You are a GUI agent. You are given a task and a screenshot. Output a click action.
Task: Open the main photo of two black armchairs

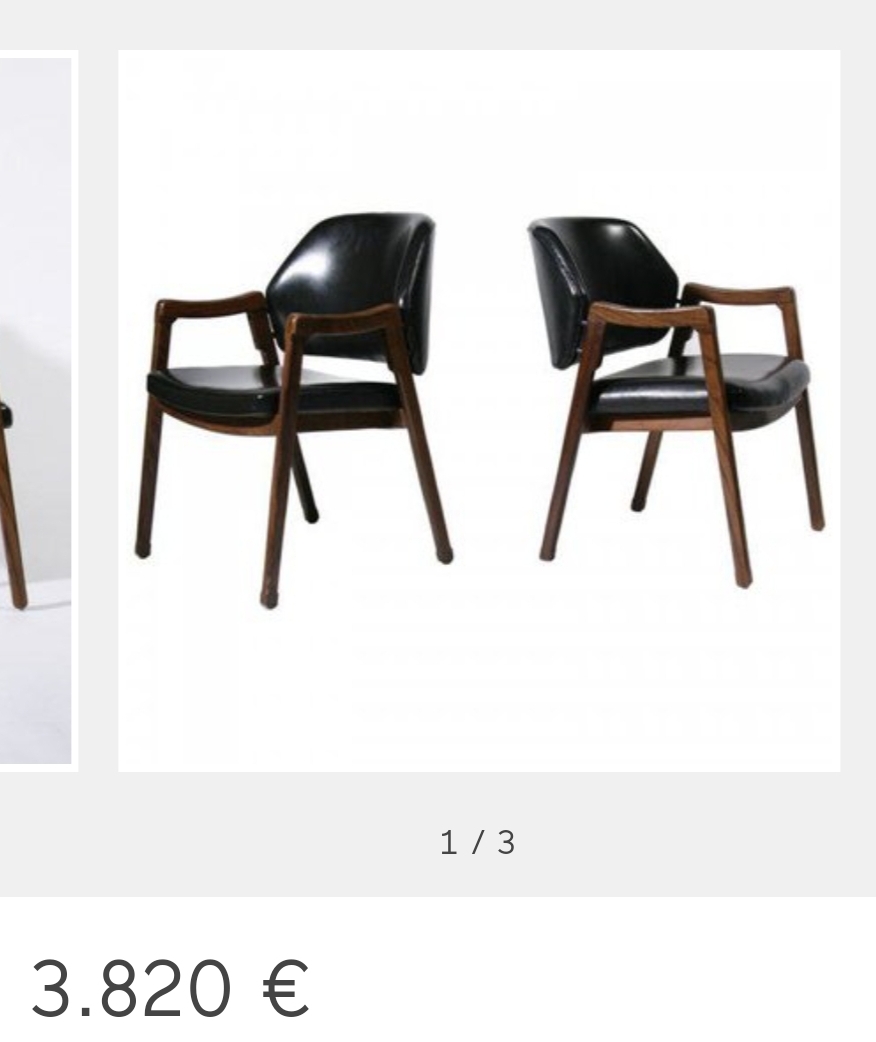pos(479,410)
